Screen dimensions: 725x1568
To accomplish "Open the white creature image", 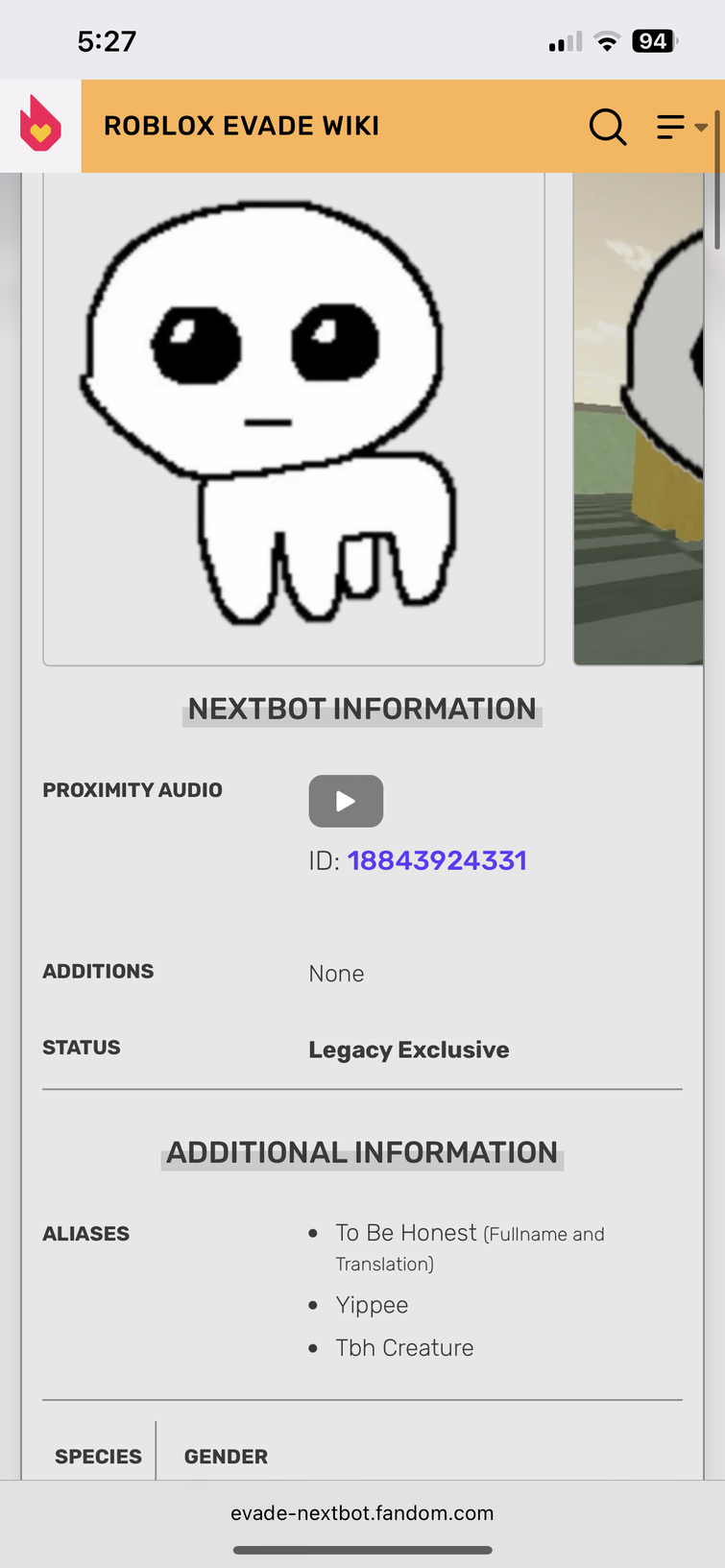I will coord(293,418).
